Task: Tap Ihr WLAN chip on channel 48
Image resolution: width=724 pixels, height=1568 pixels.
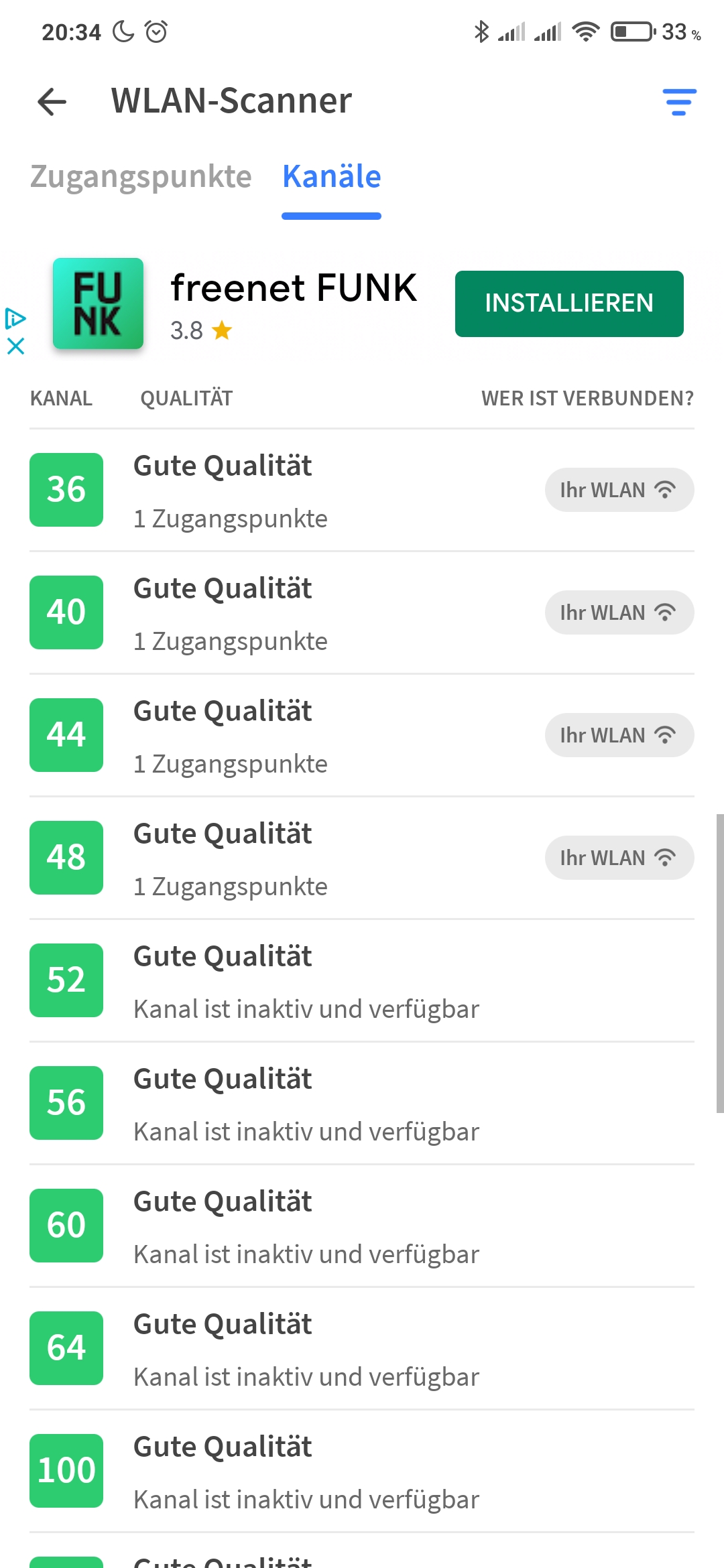Action: (619, 858)
